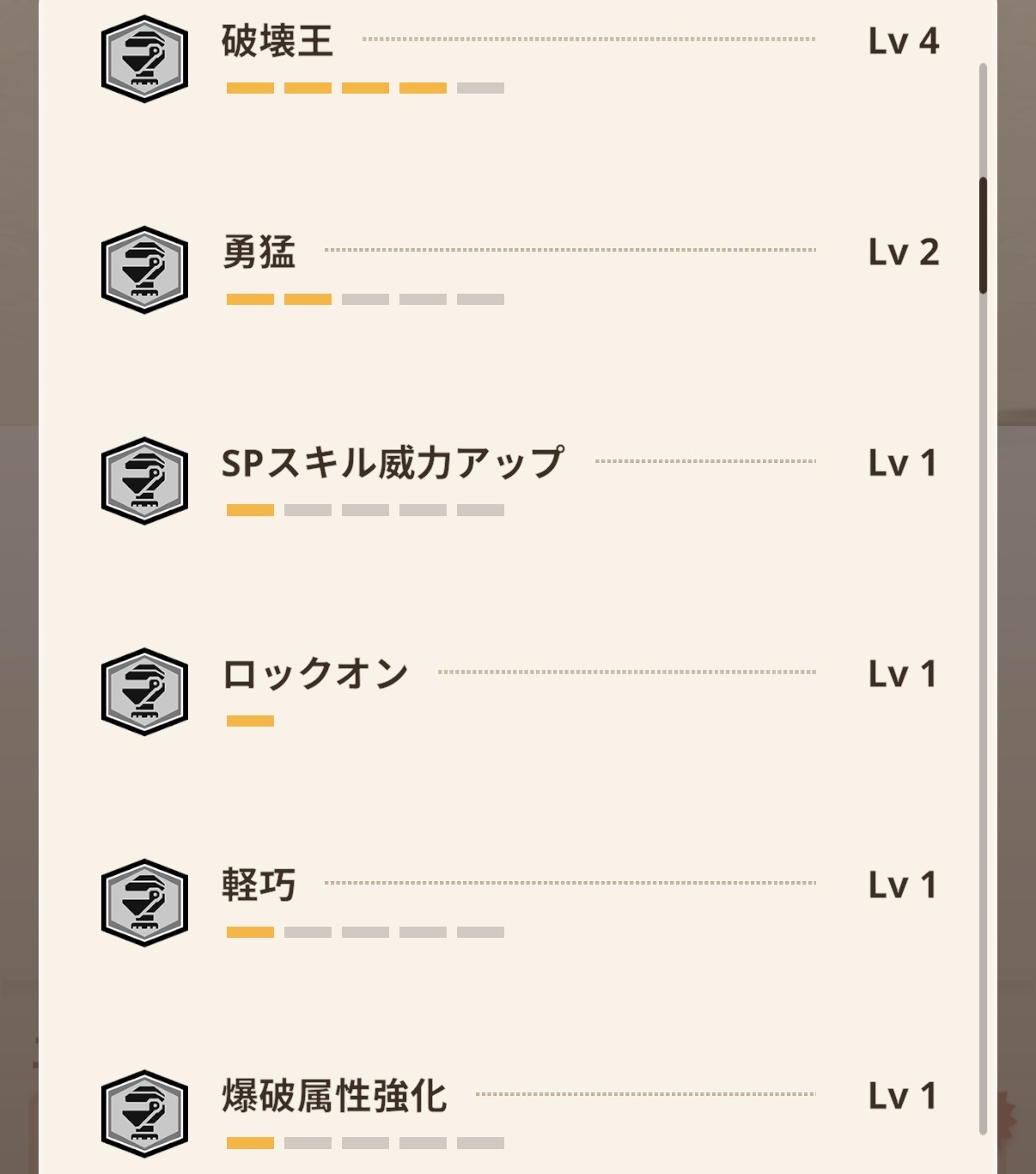Select the SPスキル威力アップ skill
Screen dimensions: 1036x1174
pyautogui.click(x=392, y=463)
